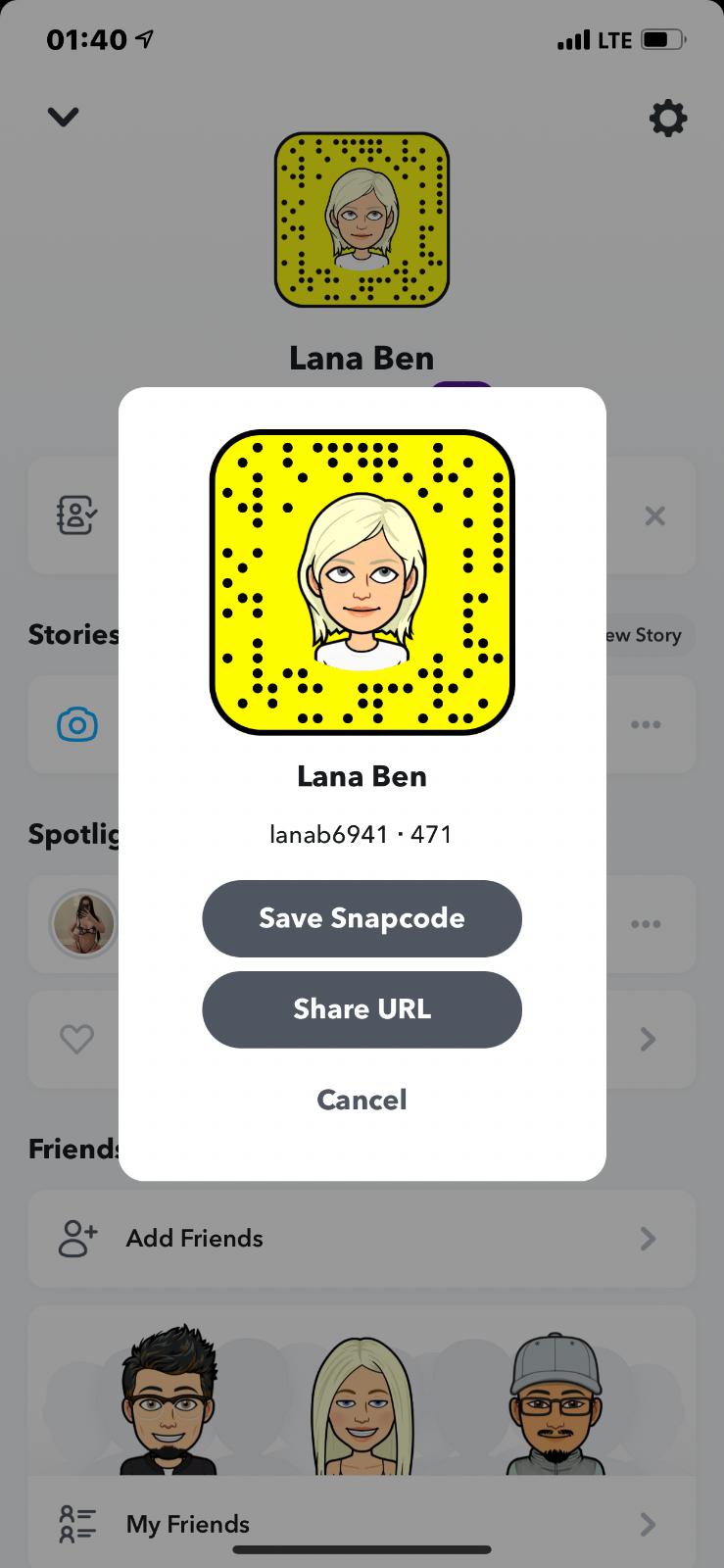Open settings via the gear icon

(x=667, y=119)
